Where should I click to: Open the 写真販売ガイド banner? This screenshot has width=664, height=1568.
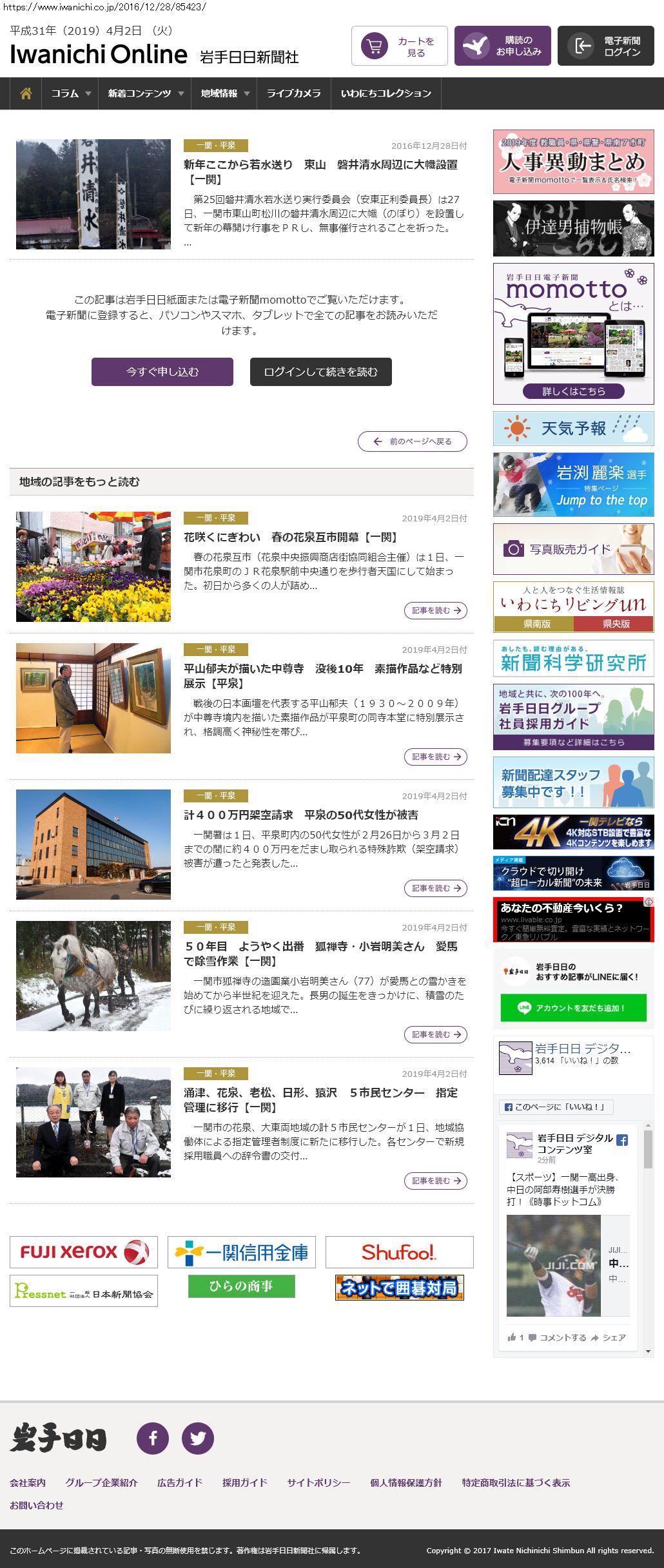click(573, 549)
